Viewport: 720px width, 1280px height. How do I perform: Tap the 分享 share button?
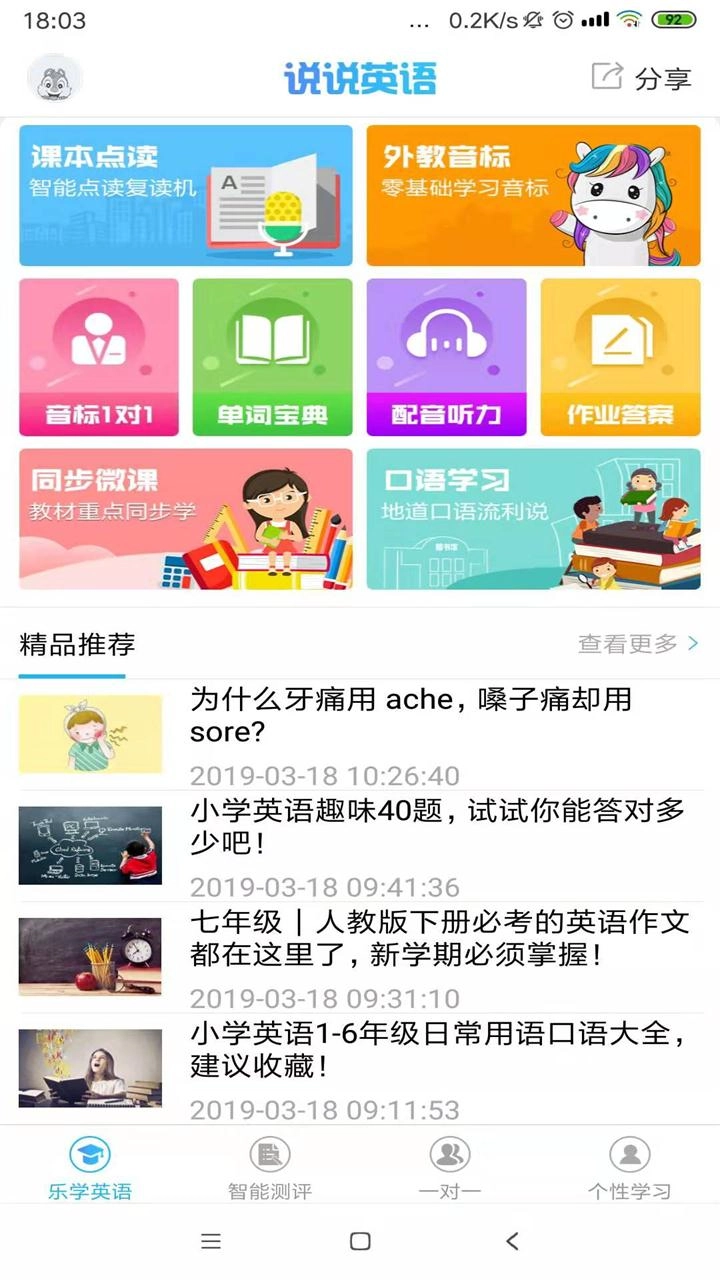tap(642, 78)
